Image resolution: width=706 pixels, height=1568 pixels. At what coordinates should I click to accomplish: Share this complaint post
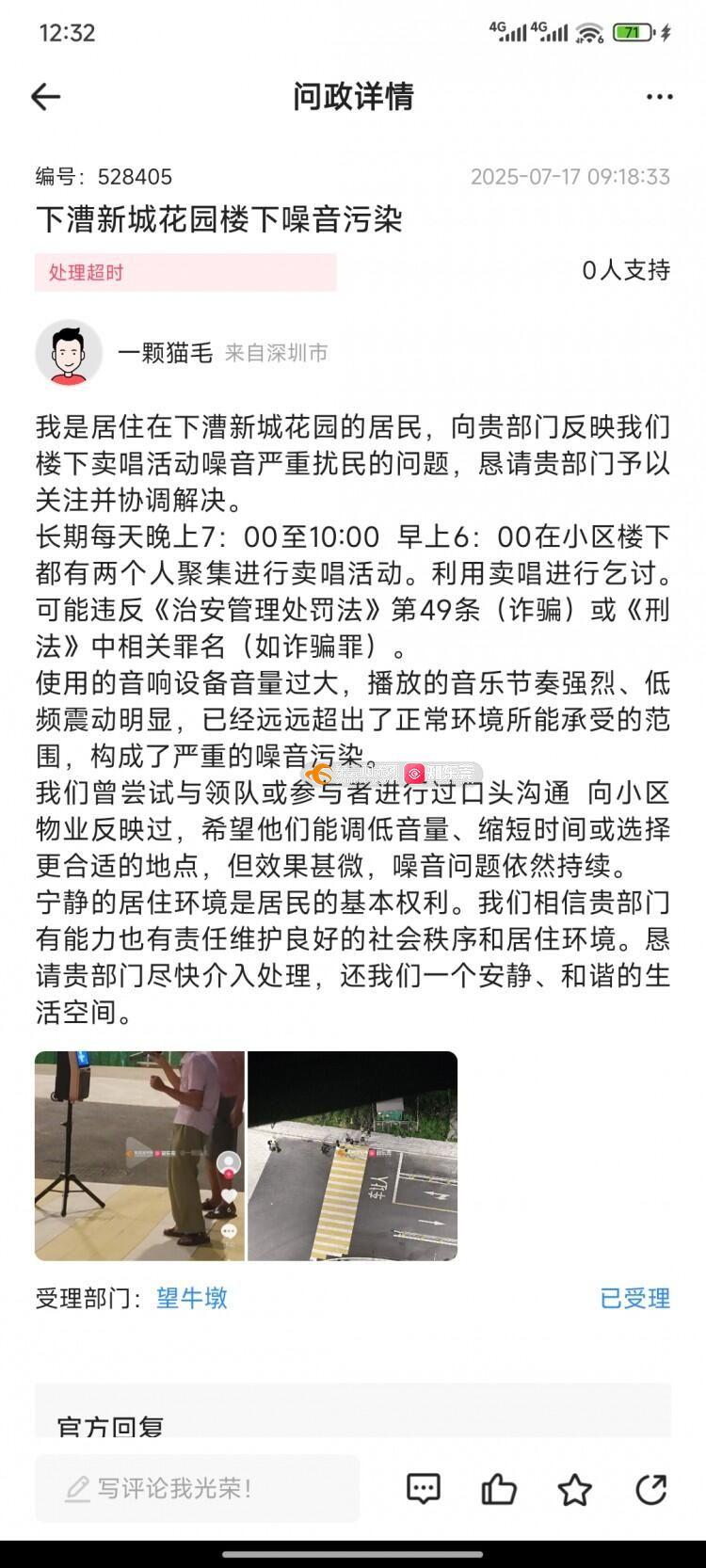651,1489
